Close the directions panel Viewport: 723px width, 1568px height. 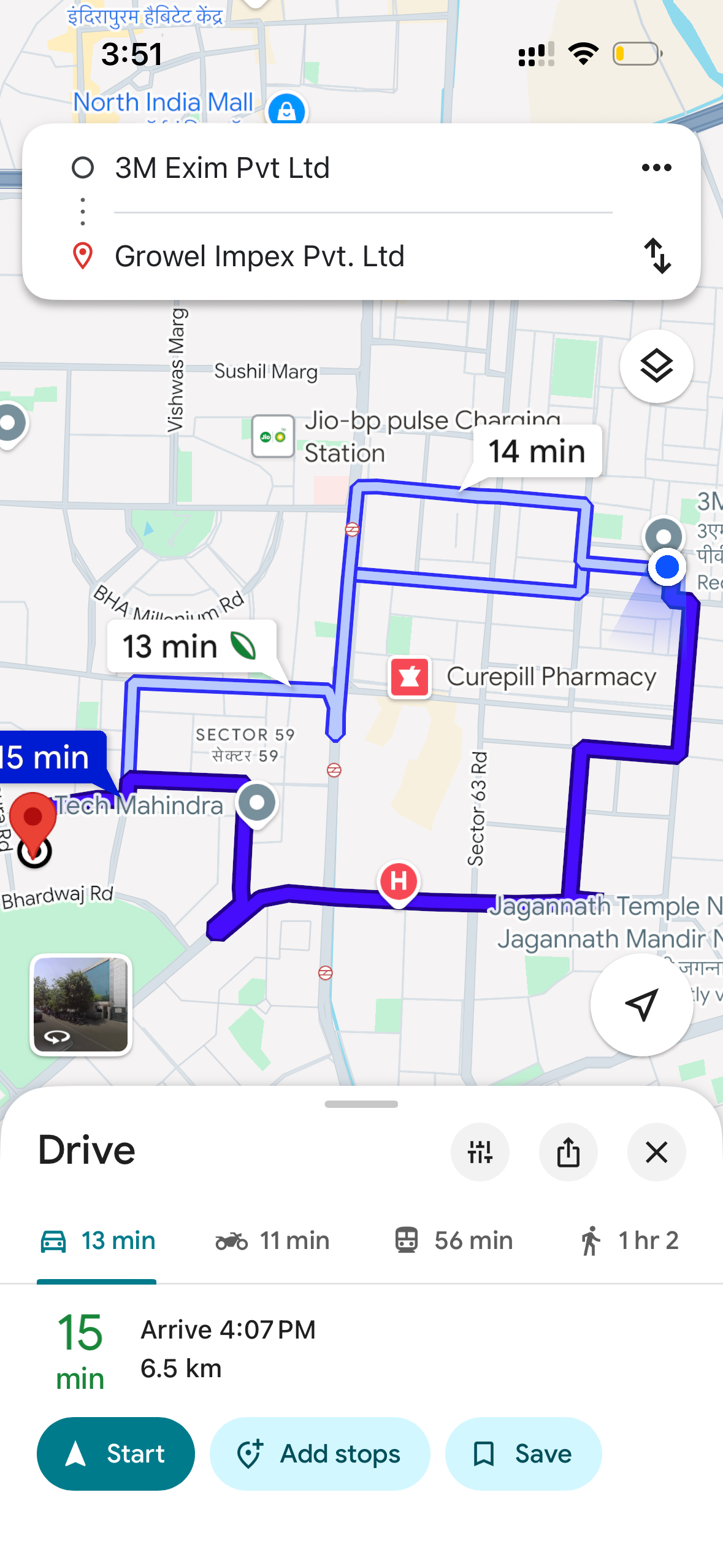pyautogui.click(x=656, y=1152)
